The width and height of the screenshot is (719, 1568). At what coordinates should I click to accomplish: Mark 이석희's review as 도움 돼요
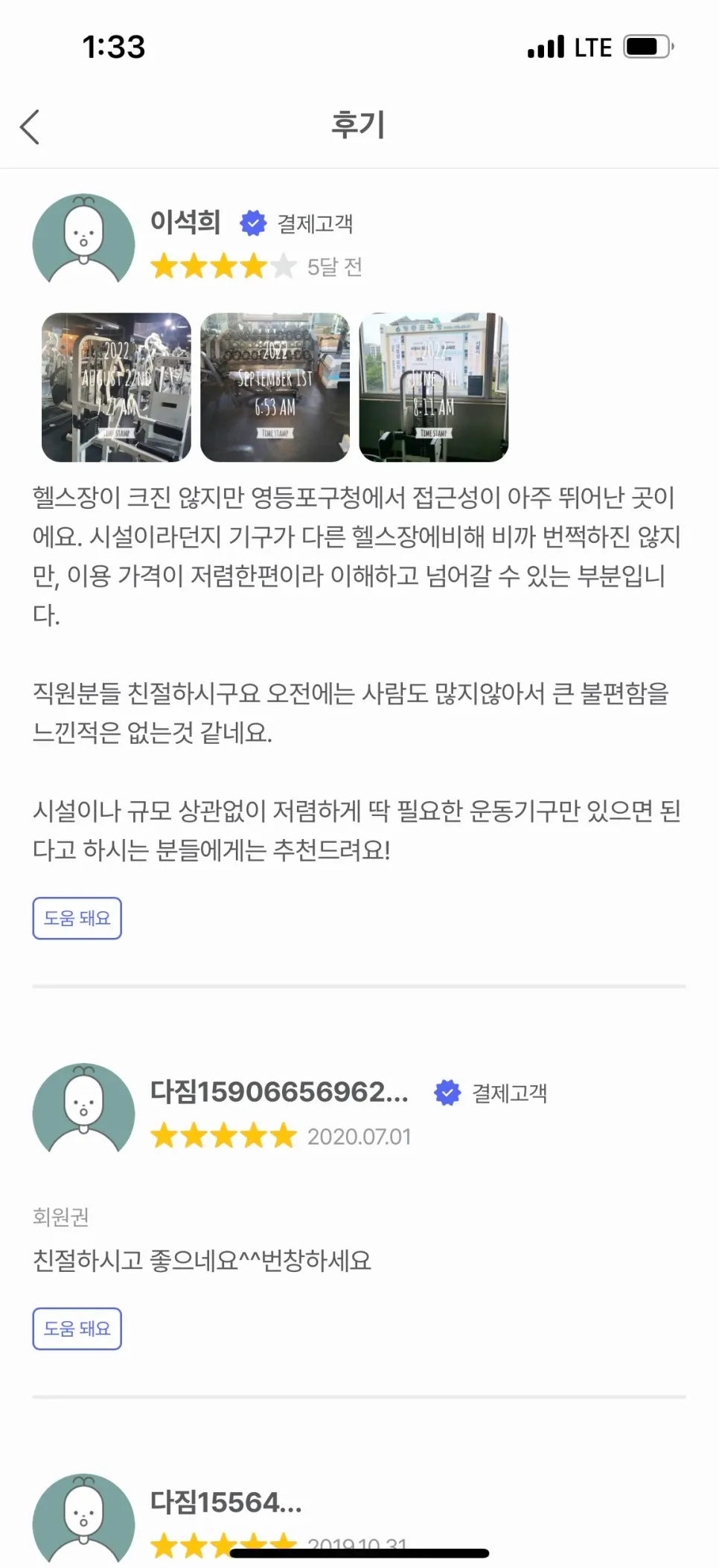77,918
